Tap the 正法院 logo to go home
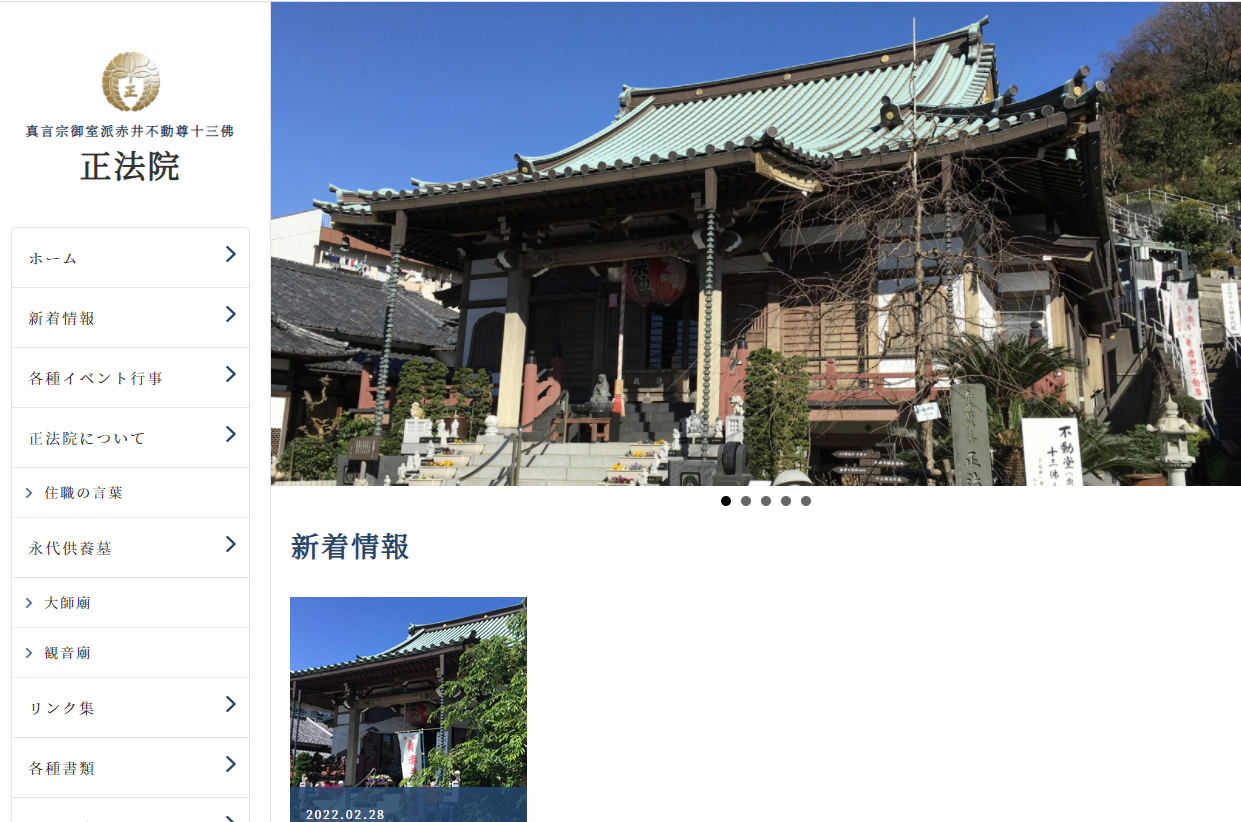1241x822 pixels. tap(130, 118)
